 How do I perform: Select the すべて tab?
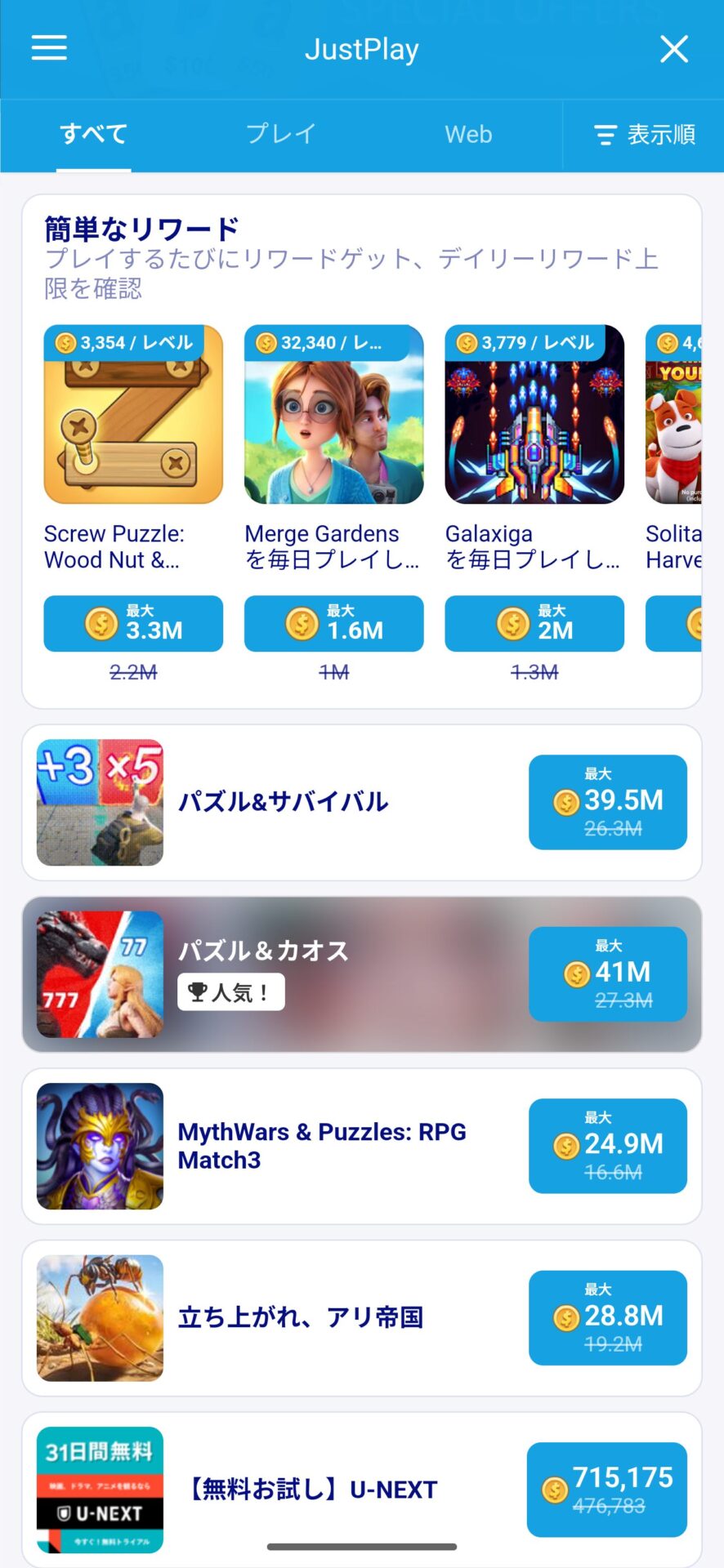pos(93,134)
